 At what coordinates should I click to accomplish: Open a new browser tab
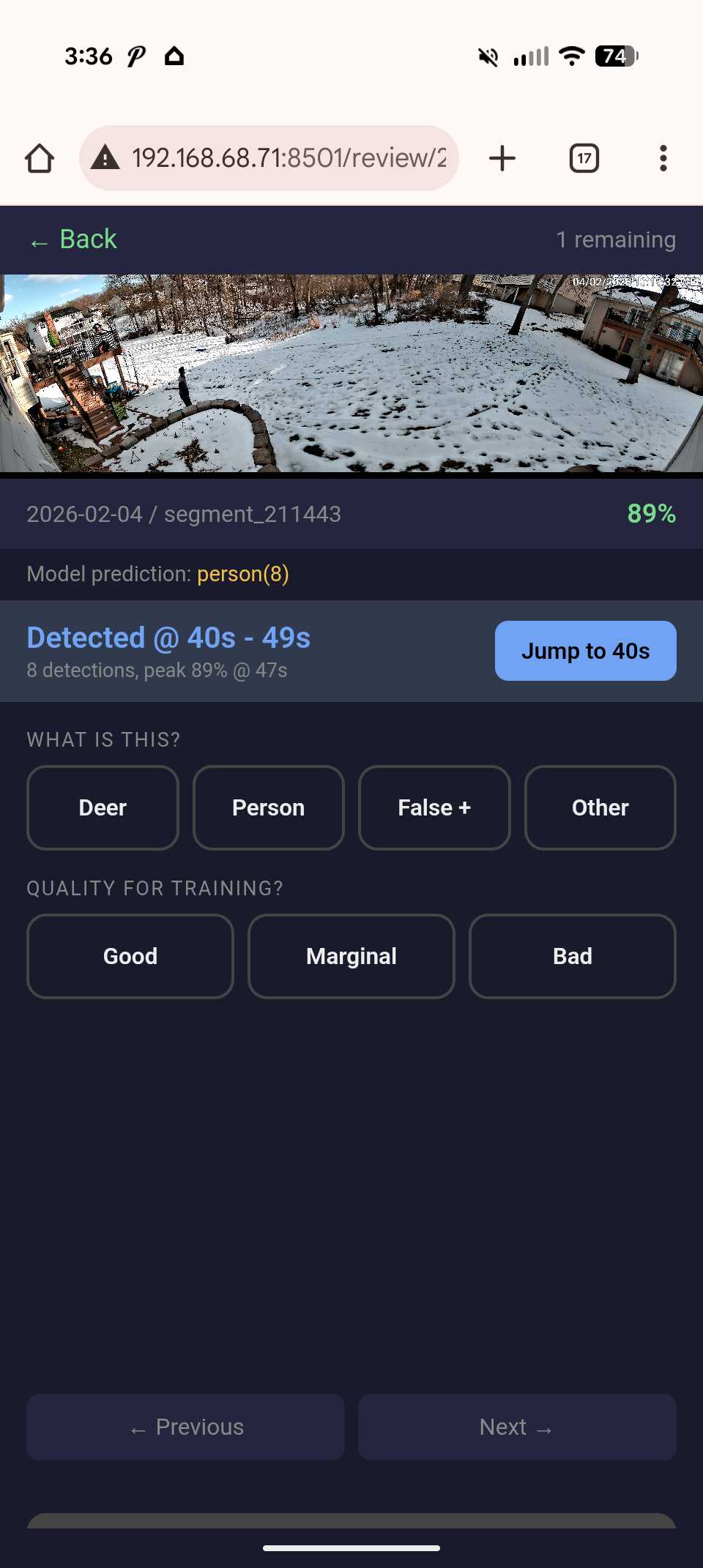pos(502,158)
